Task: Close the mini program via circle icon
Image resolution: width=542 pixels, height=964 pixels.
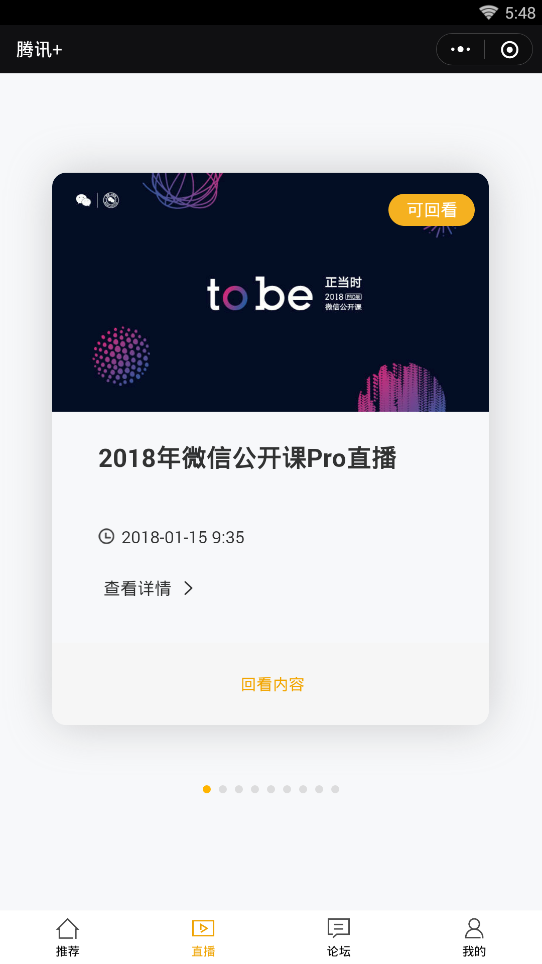Action: click(x=509, y=50)
